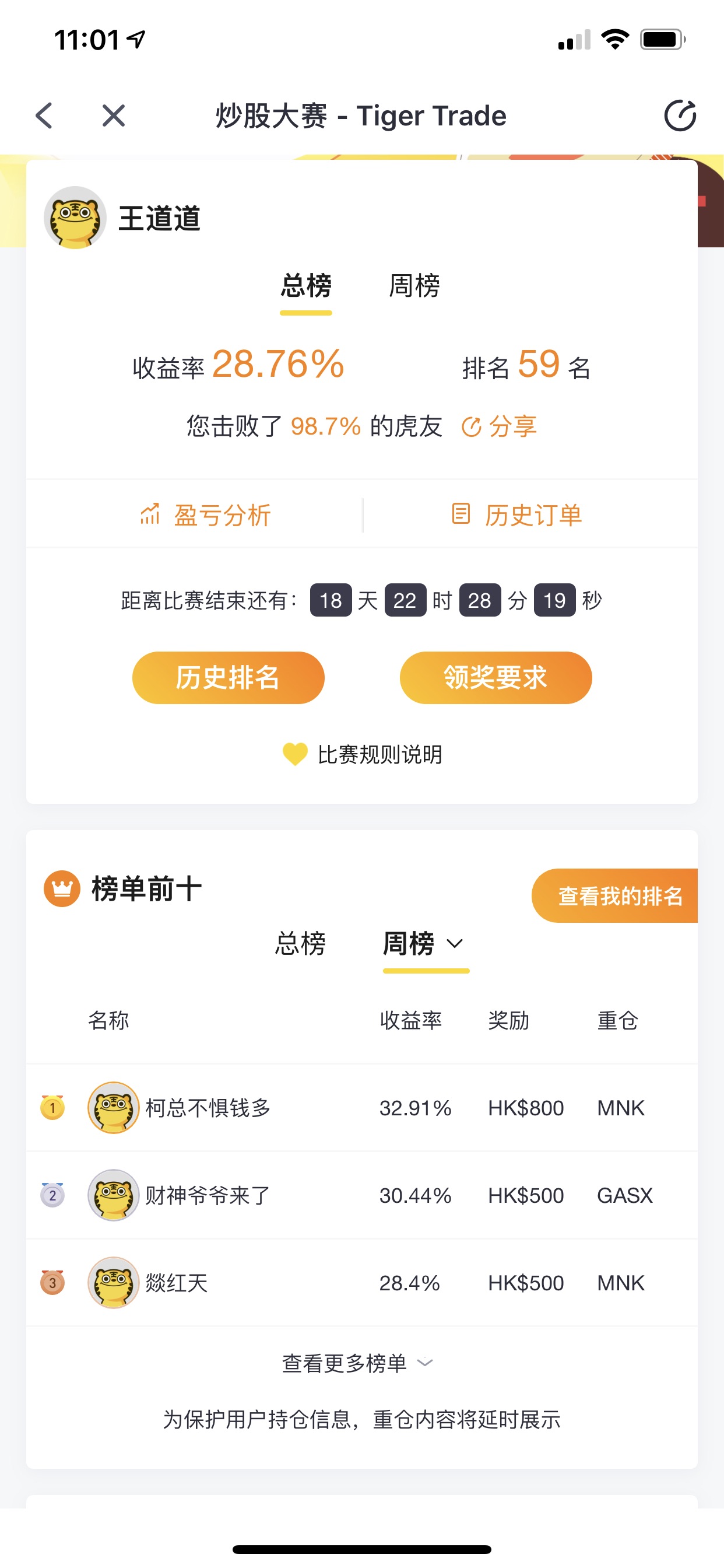Share my ranking via 分享

(x=500, y=426)
